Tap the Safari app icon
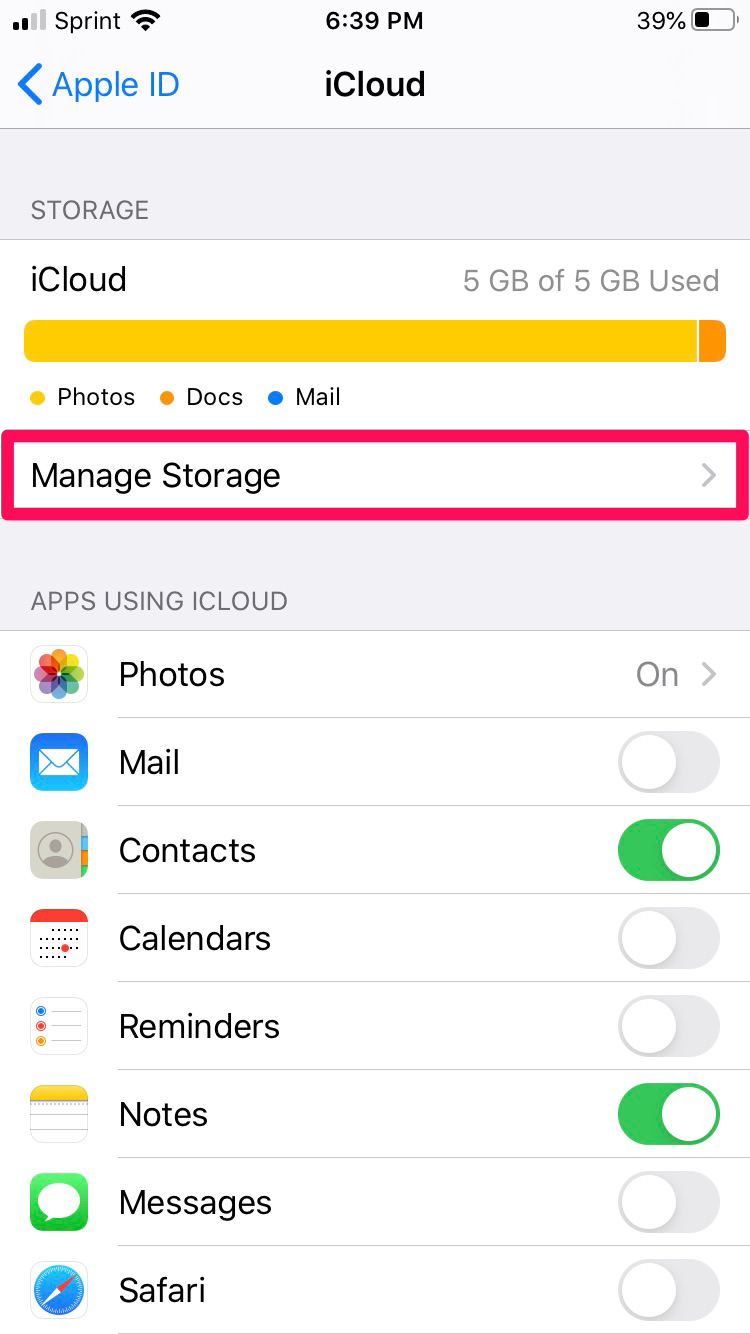The image size is (750, 1334). 59,1290
